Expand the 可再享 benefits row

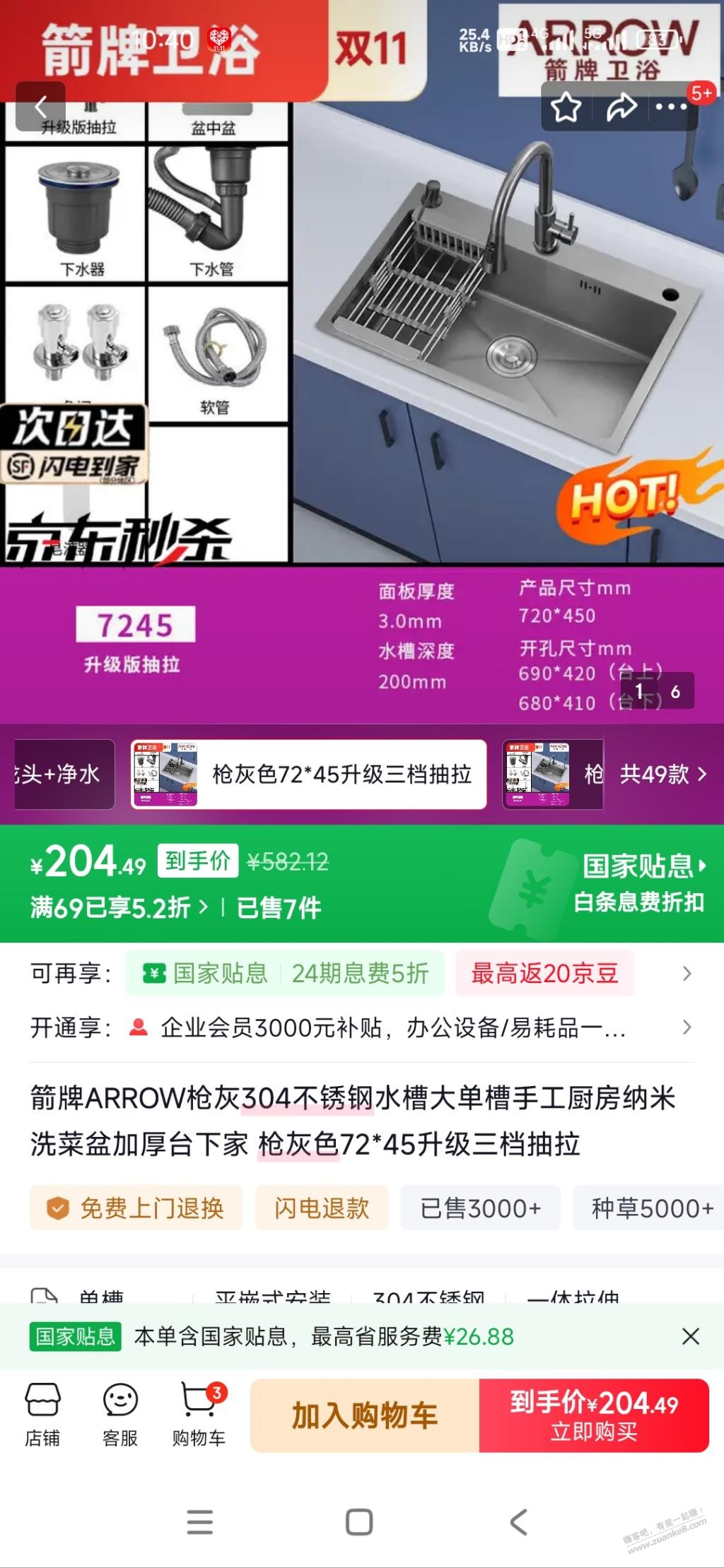click(686, 974)
